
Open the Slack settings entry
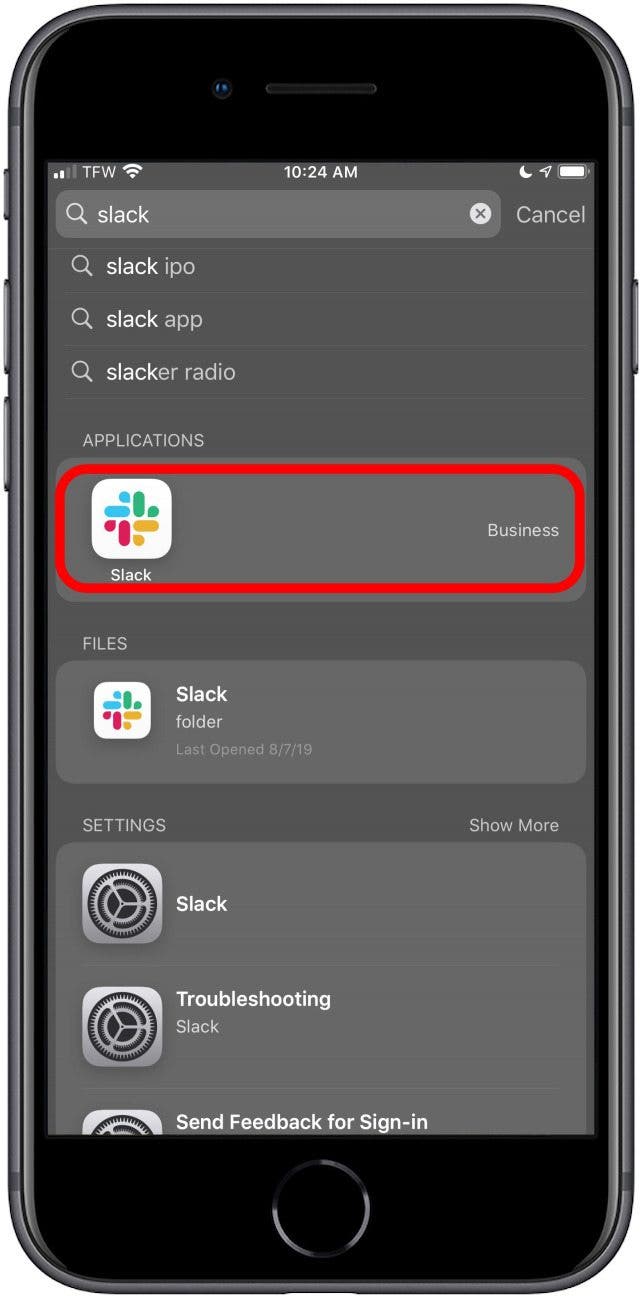321,904
